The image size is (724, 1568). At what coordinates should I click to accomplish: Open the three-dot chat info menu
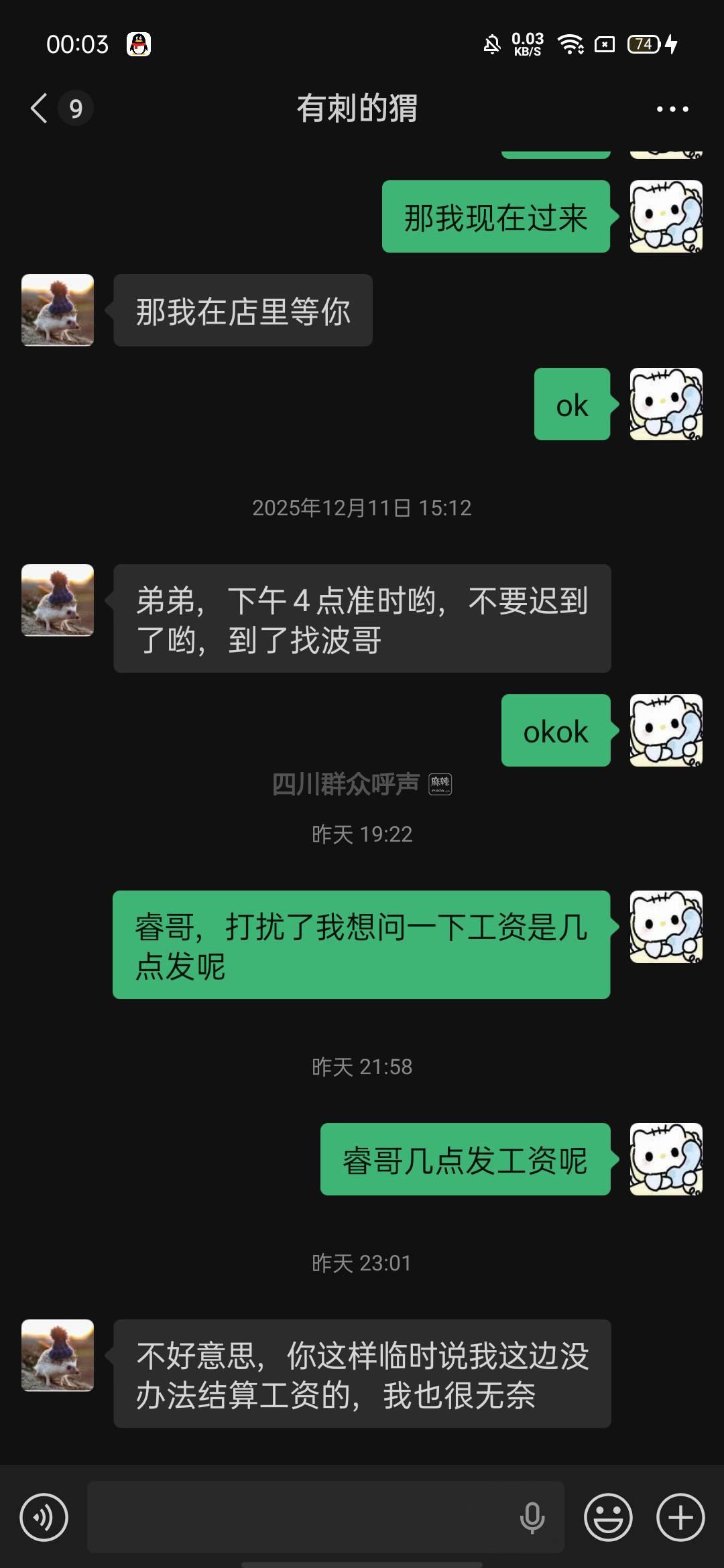672,109
